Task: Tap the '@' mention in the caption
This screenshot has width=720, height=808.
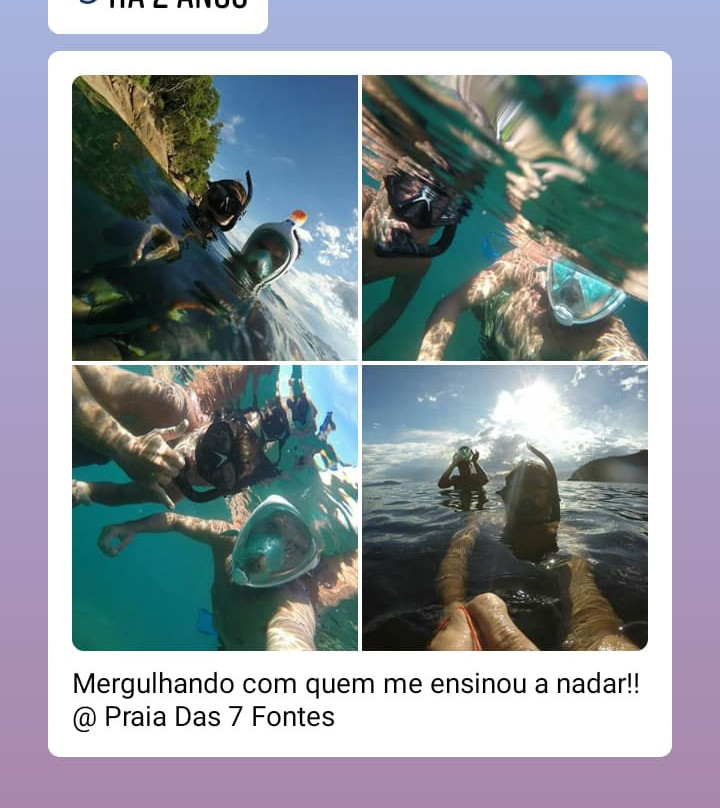Action: click(x=81, y=717)
